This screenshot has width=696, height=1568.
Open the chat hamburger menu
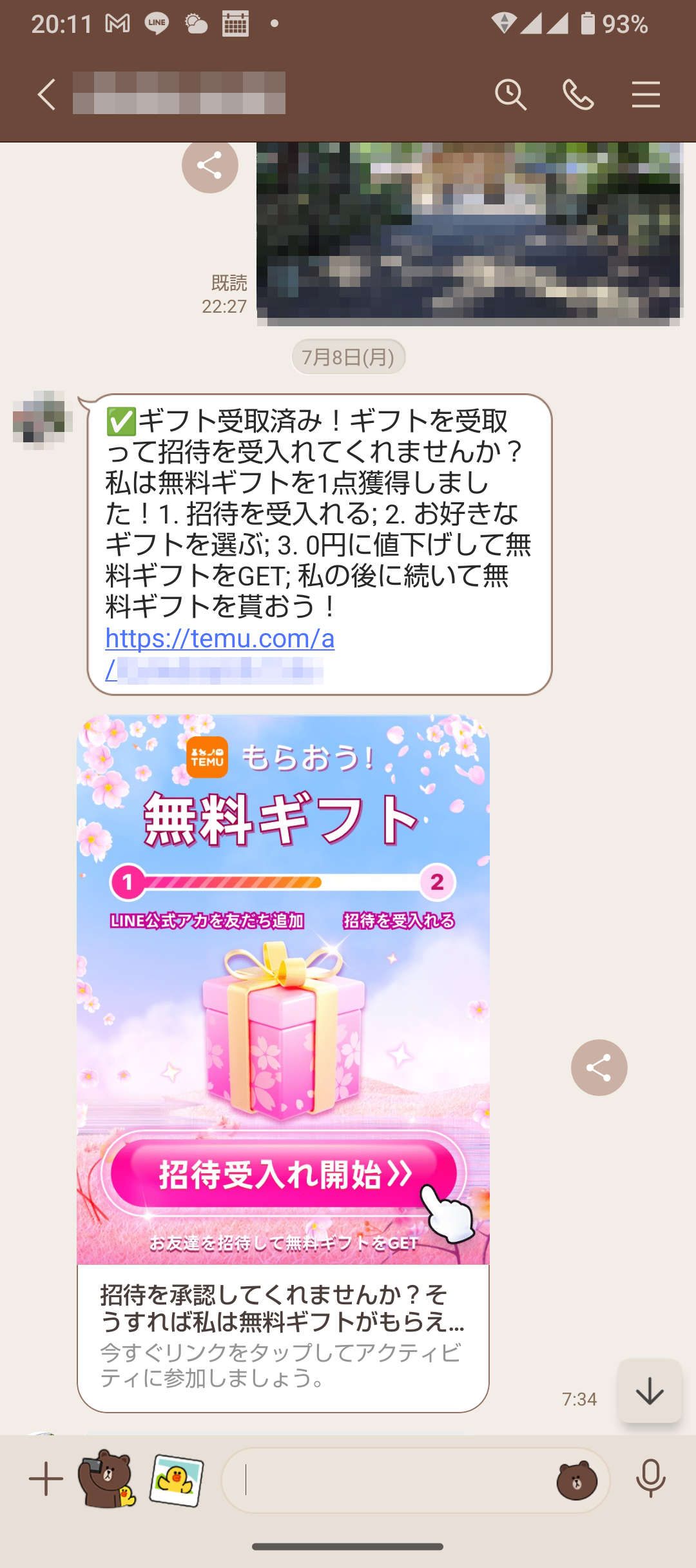point(646,95)
